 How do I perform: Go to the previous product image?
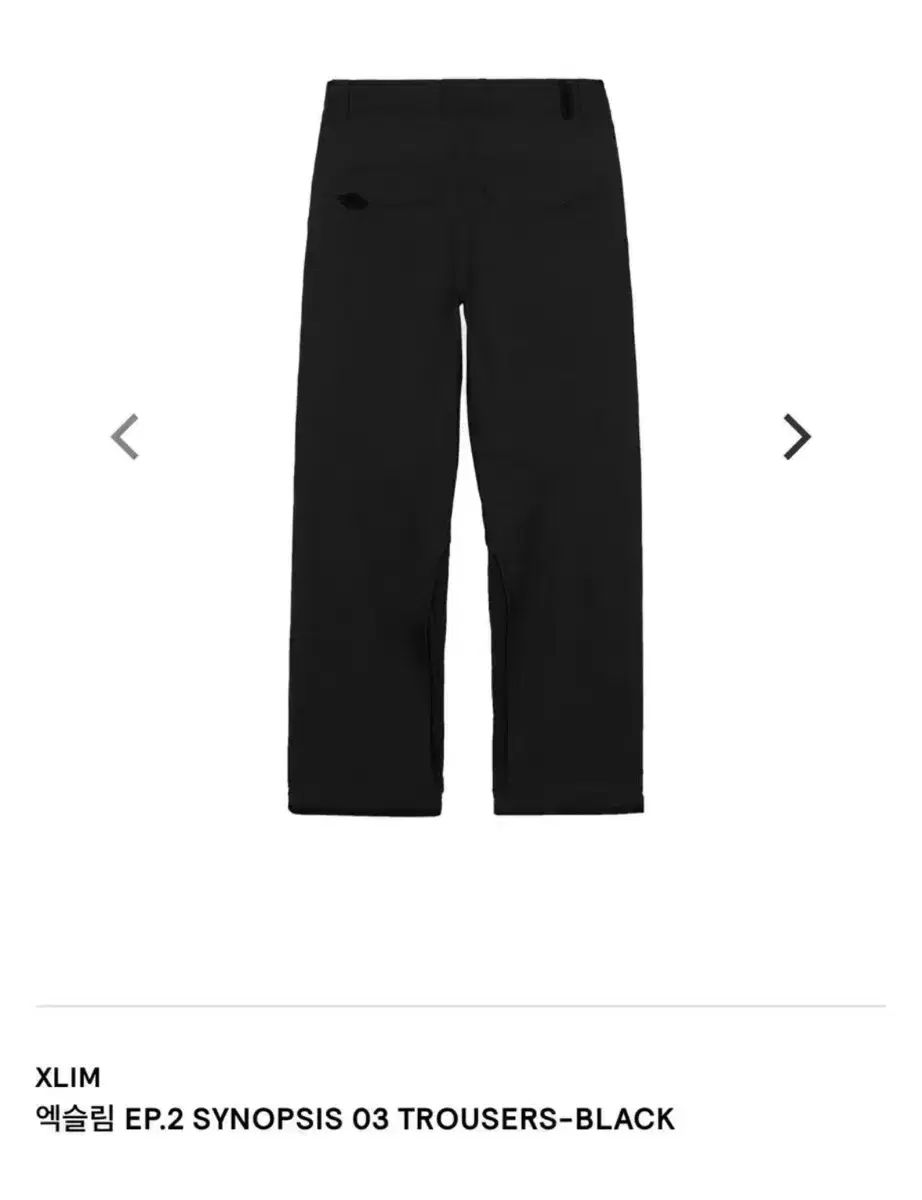pyautogui.click(x=124, y=436)
